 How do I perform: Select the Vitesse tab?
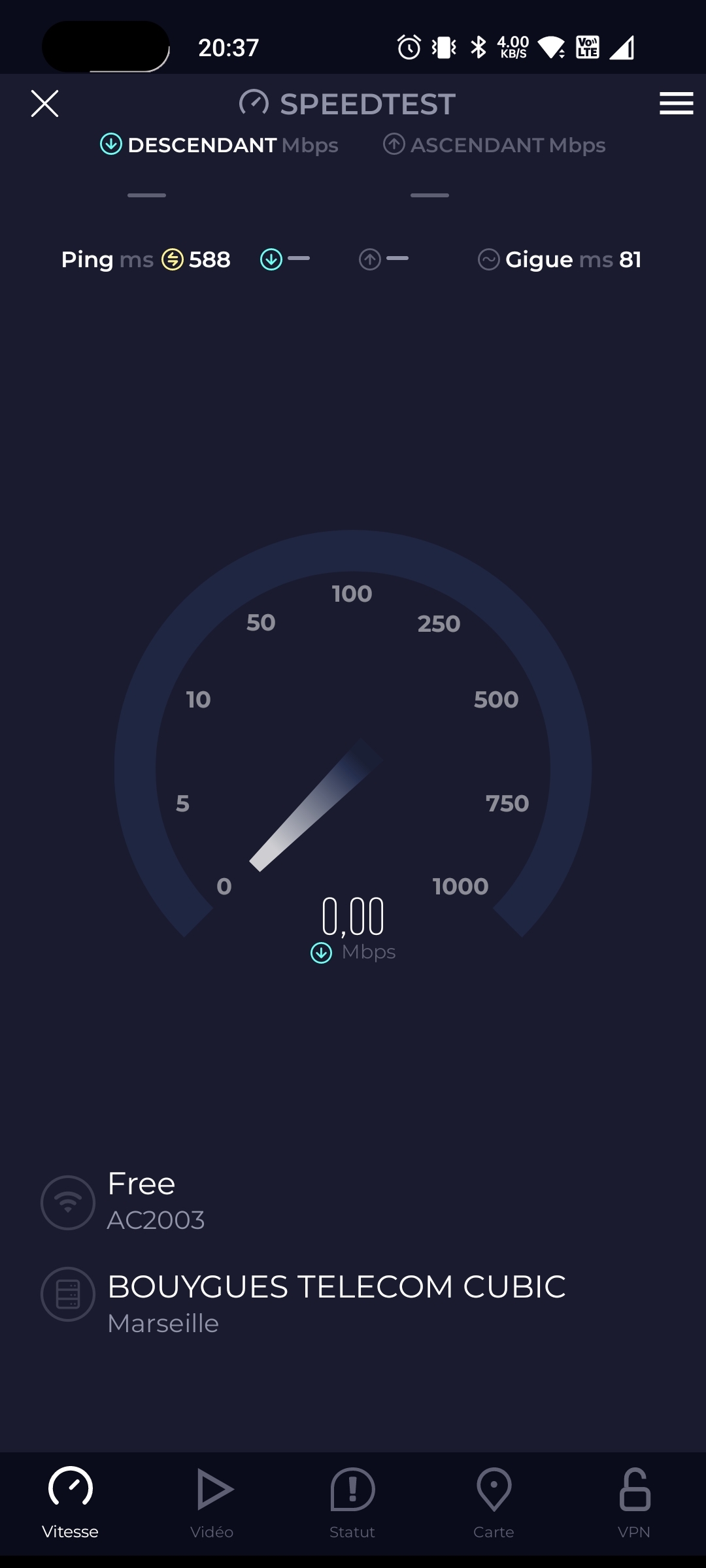[x=70, y=1503]
